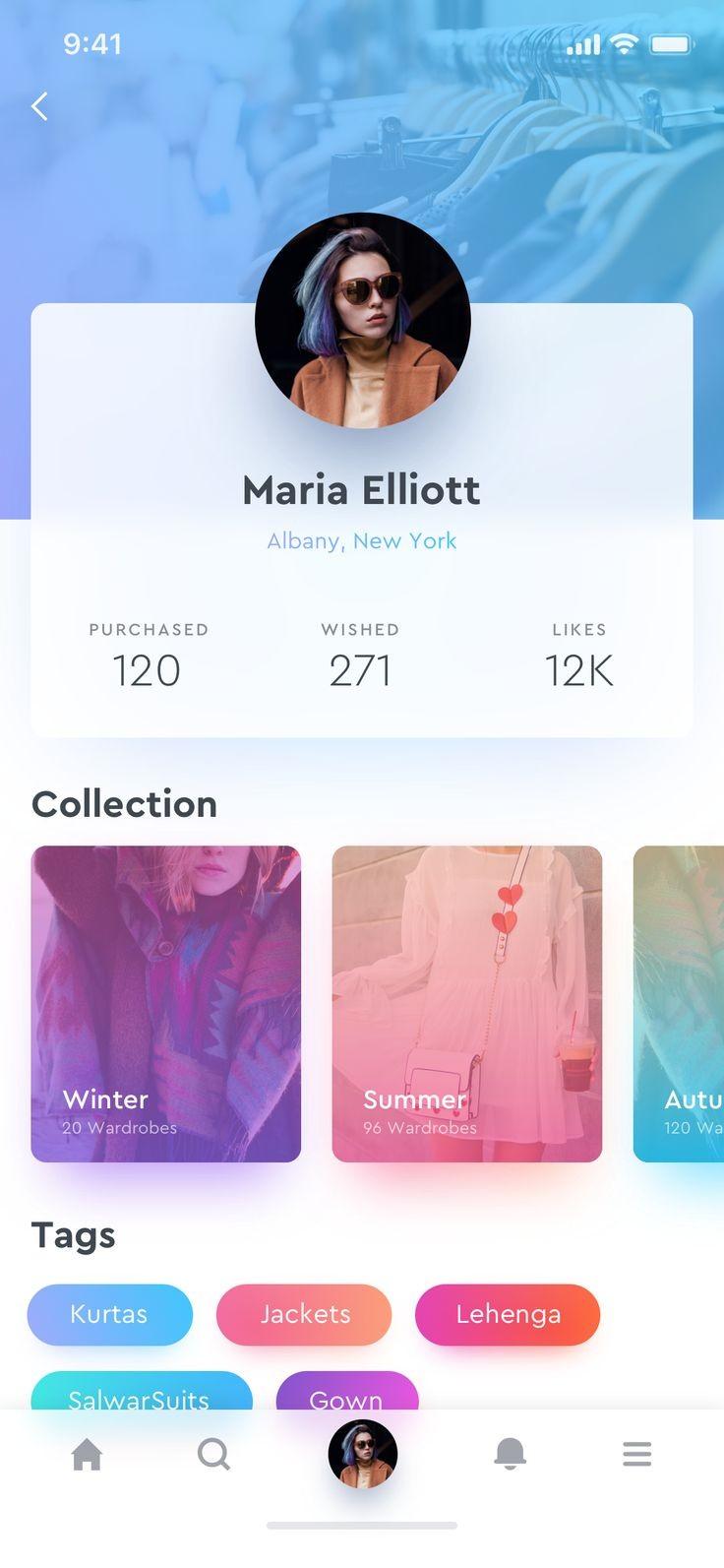The width and height of the screenshot is (724, 1568).
Task: Open the Summer collection card
Action: pyautogui.click(x=467, y=1004)
